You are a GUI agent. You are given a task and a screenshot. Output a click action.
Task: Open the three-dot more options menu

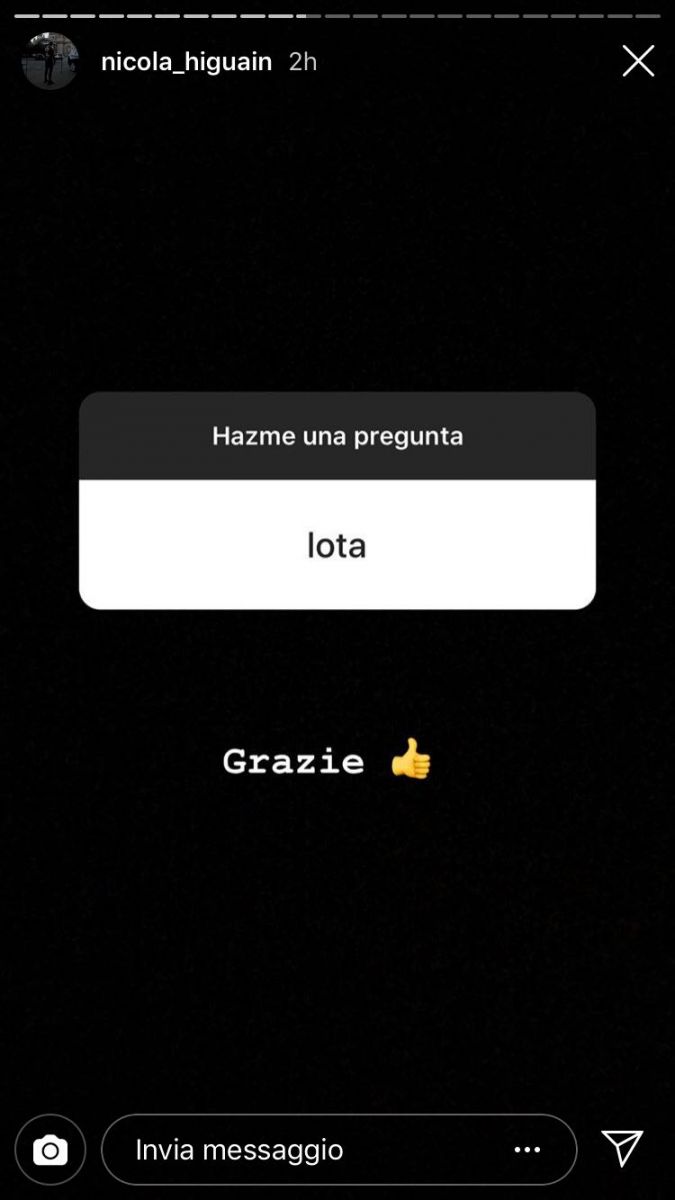527,1150
